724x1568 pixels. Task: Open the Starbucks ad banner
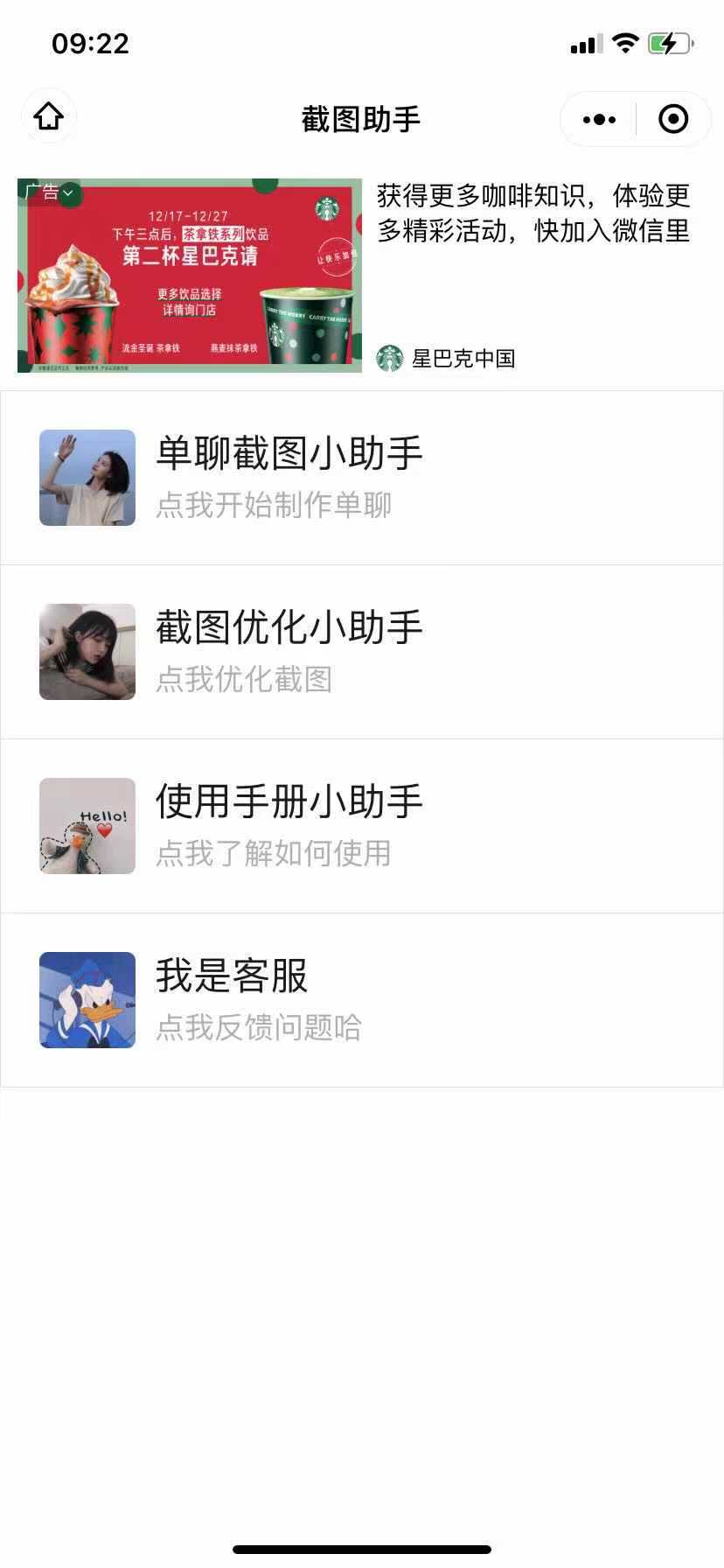(x=190, y=276)
